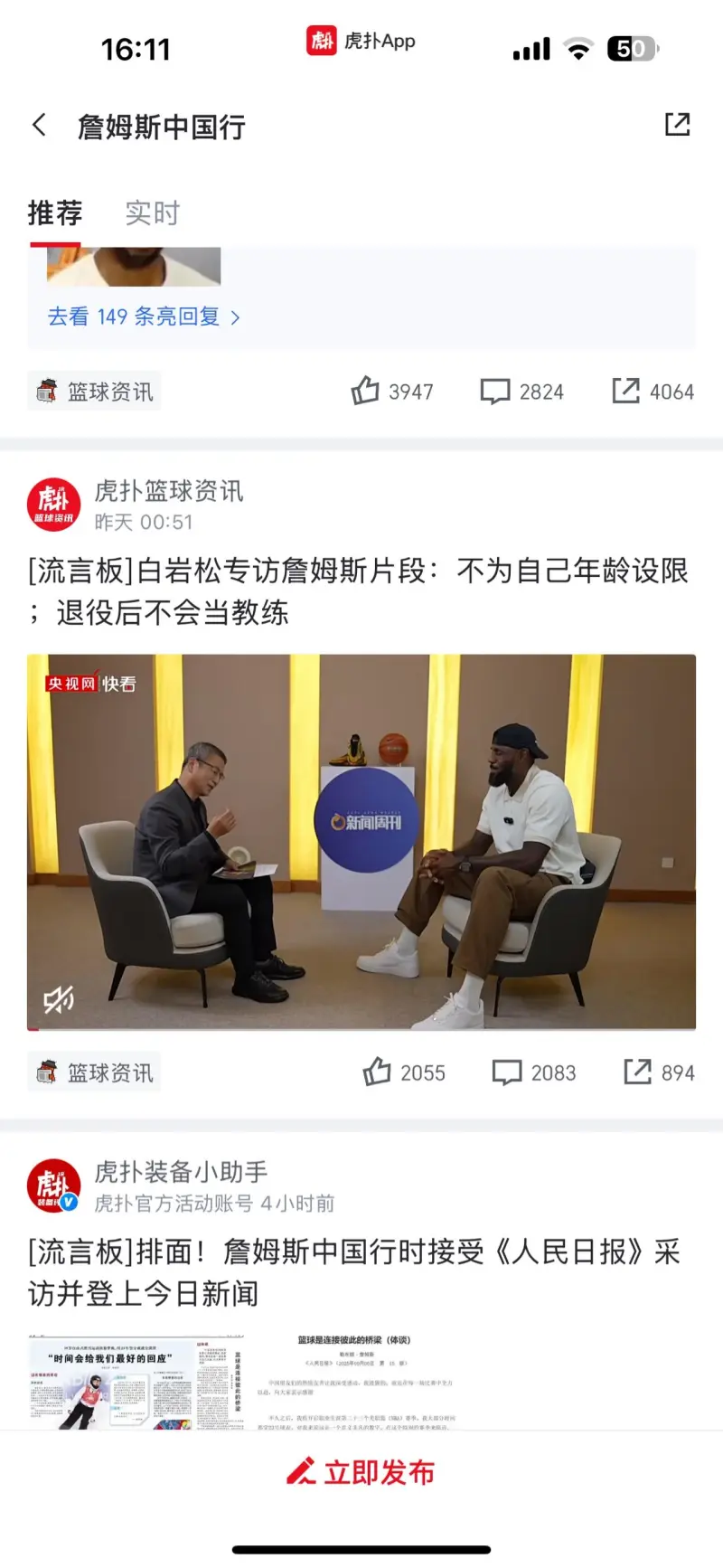
Task: Open the 人民日报 interview post
Action: pyautogui.click(x=353, y=1272)
